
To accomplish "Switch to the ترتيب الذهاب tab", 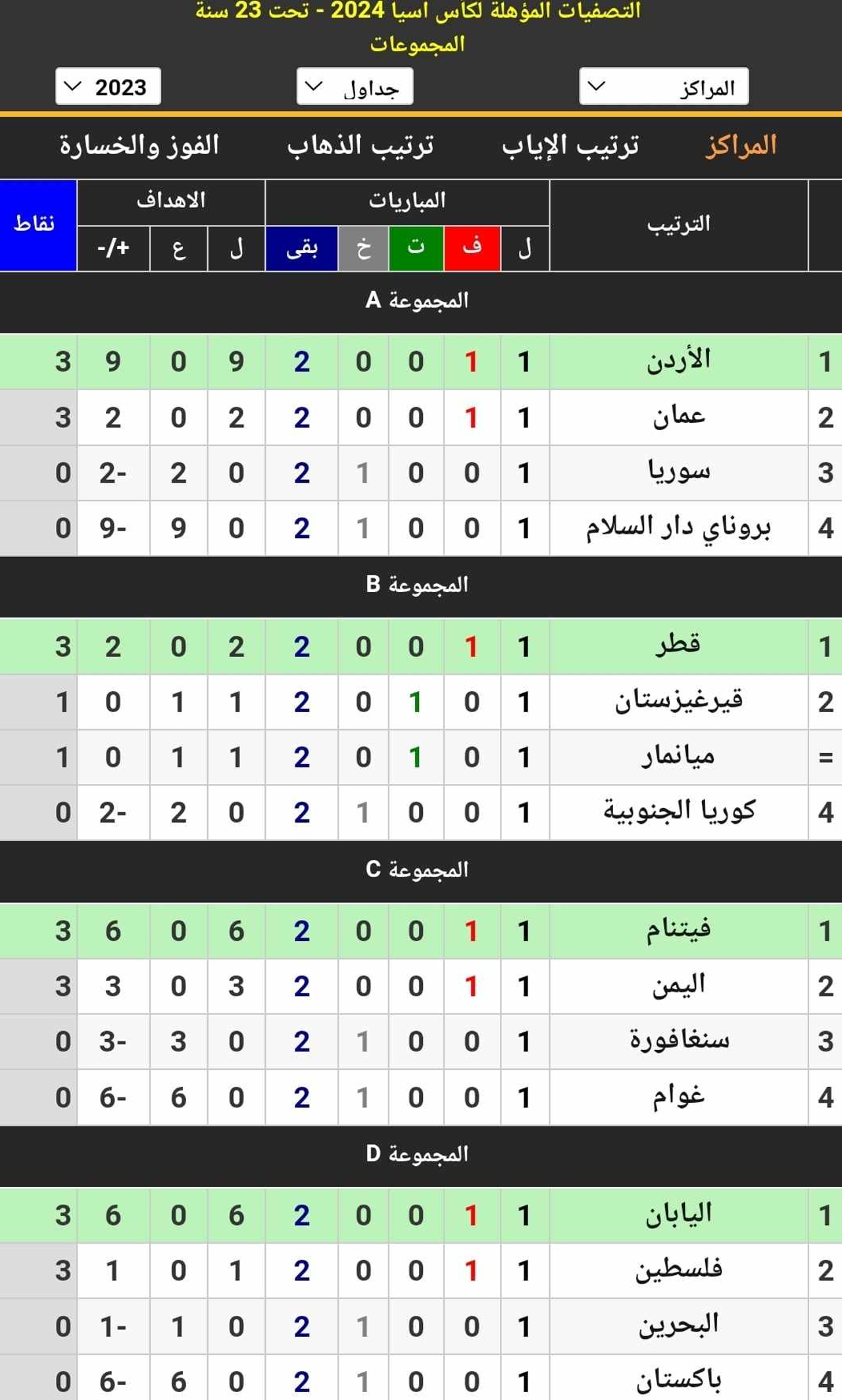I will pyautogui.click(x=360, y=145).
